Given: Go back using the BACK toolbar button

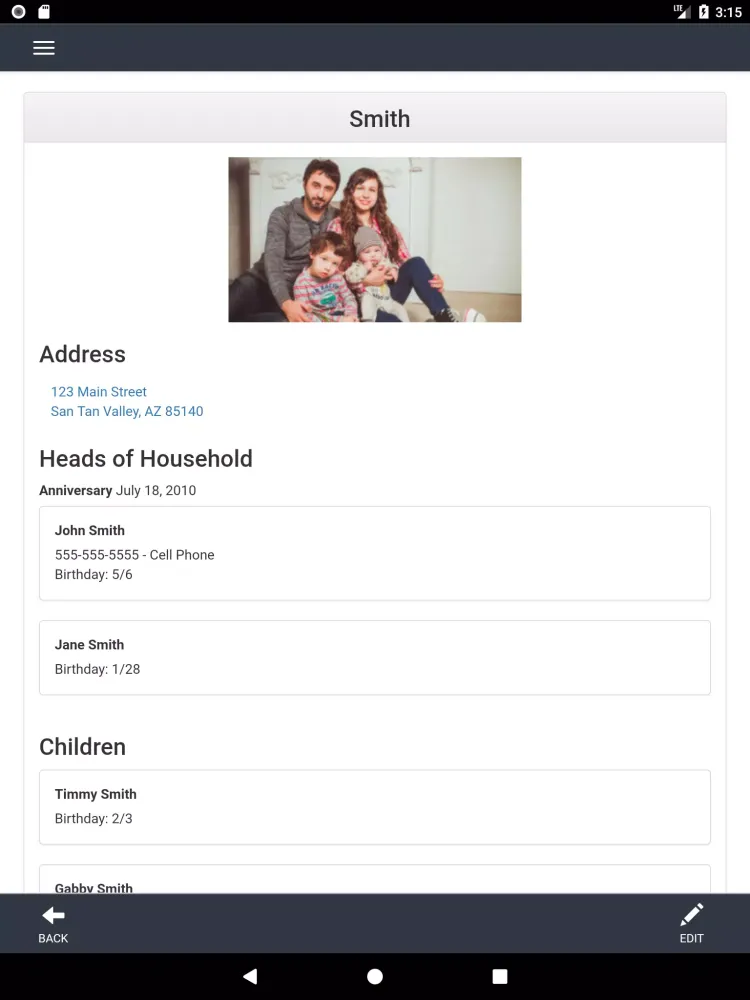Looking at the screenshot, I should pos(53,923).
